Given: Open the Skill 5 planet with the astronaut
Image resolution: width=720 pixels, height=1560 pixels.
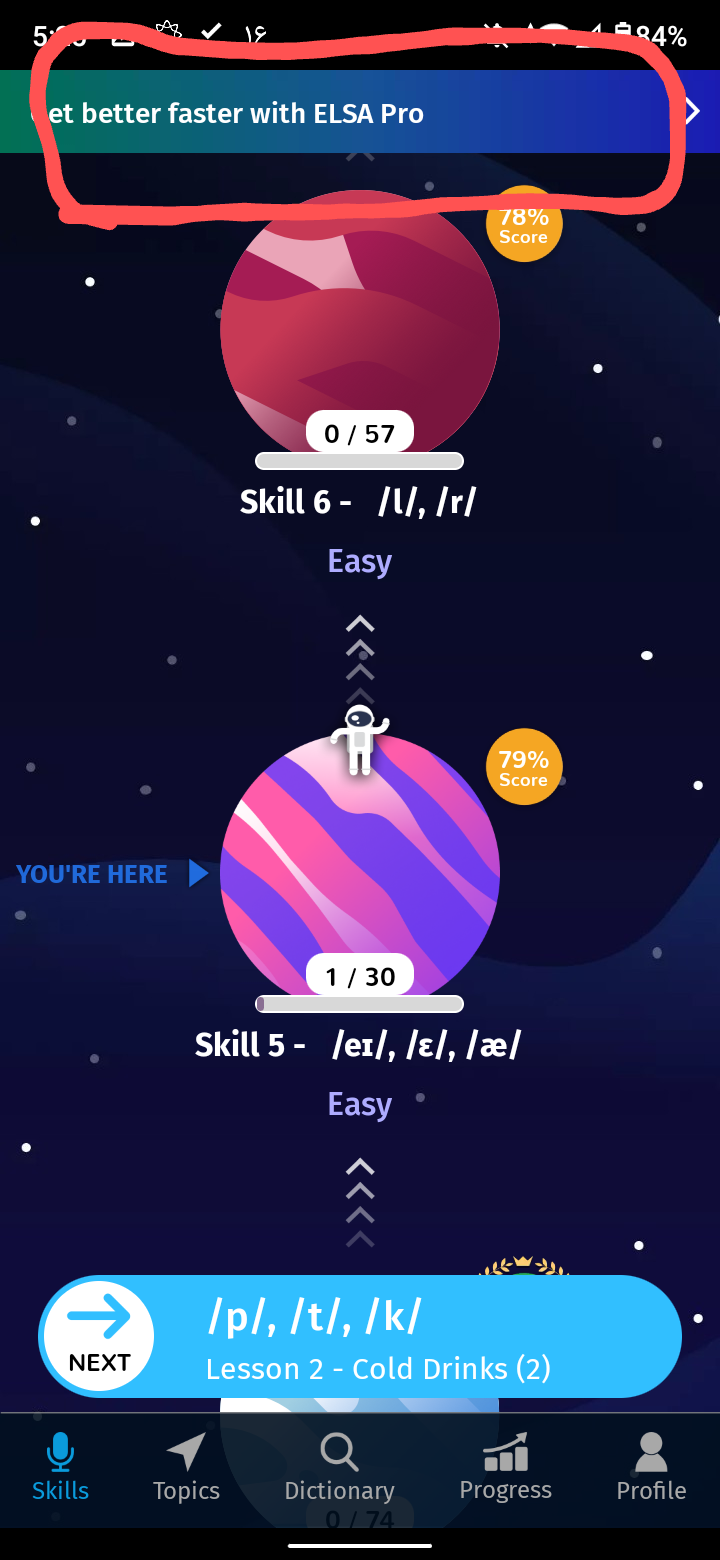Looking at the screenshot, I should click(x=360, y=873).
